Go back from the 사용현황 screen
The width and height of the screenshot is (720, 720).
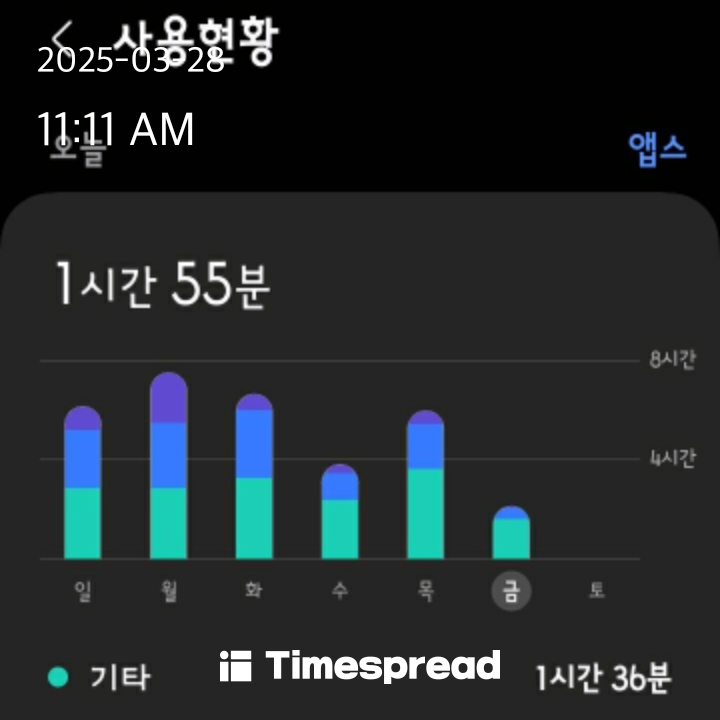pos(63,38)
